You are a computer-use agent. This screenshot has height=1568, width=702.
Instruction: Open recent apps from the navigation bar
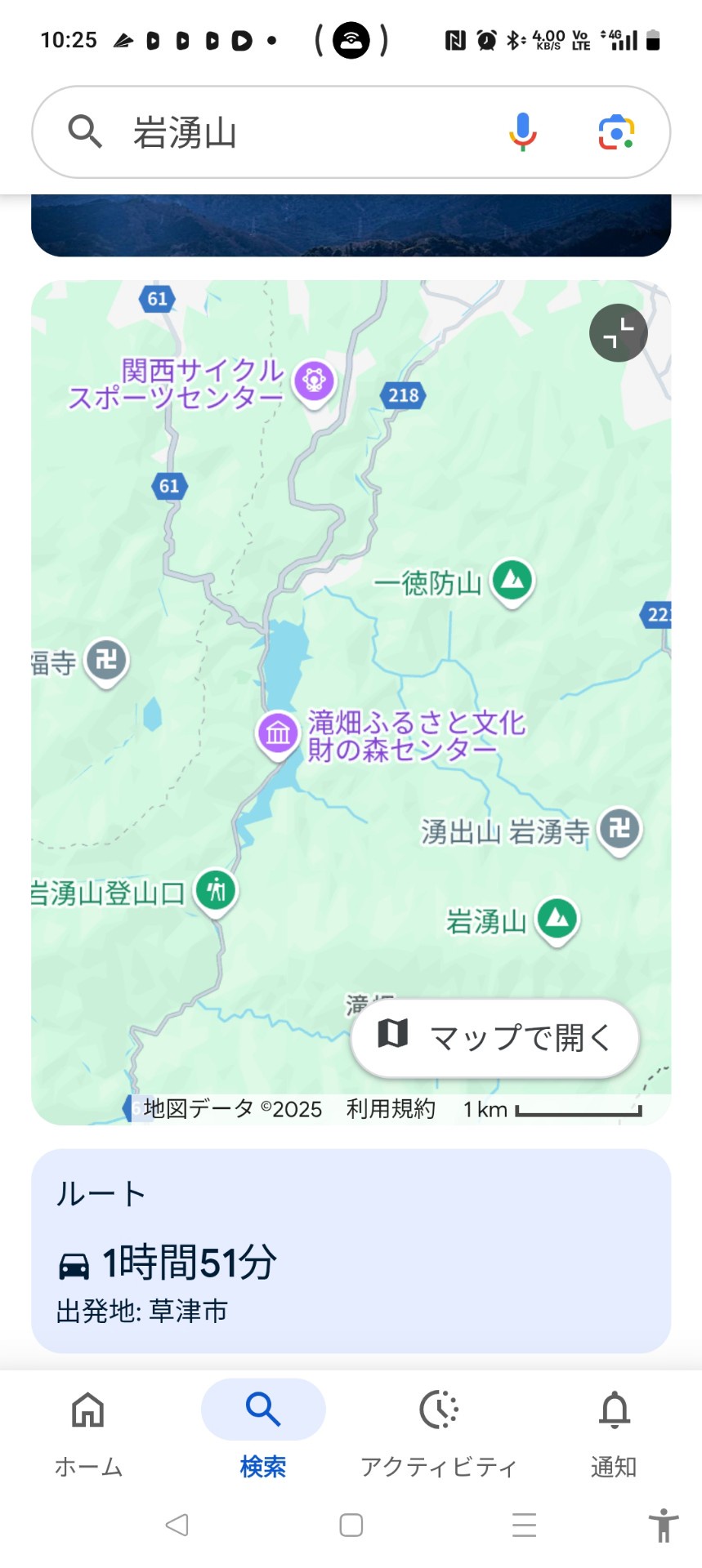point(525,1525)
